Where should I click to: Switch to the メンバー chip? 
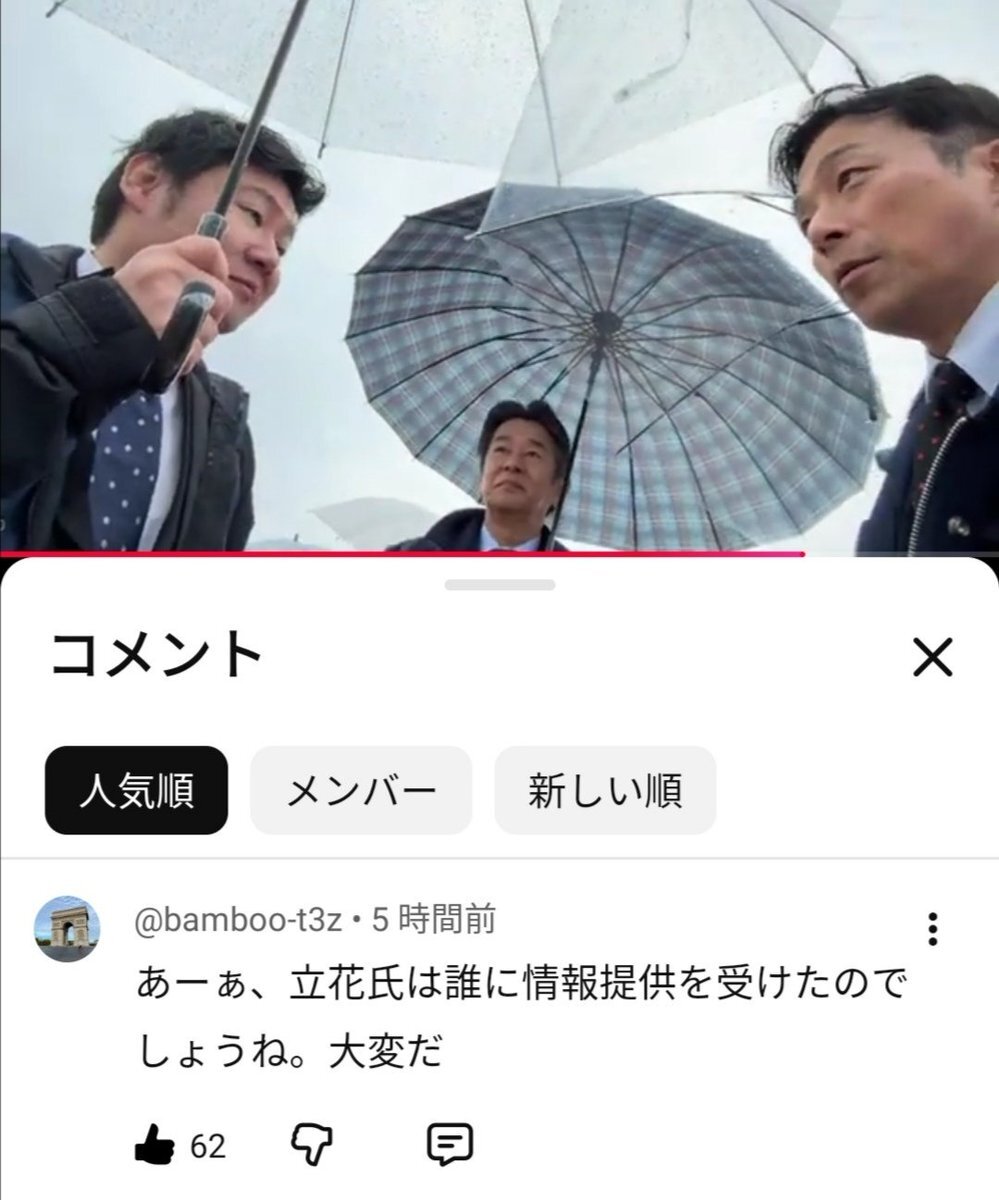pos(361,790)
